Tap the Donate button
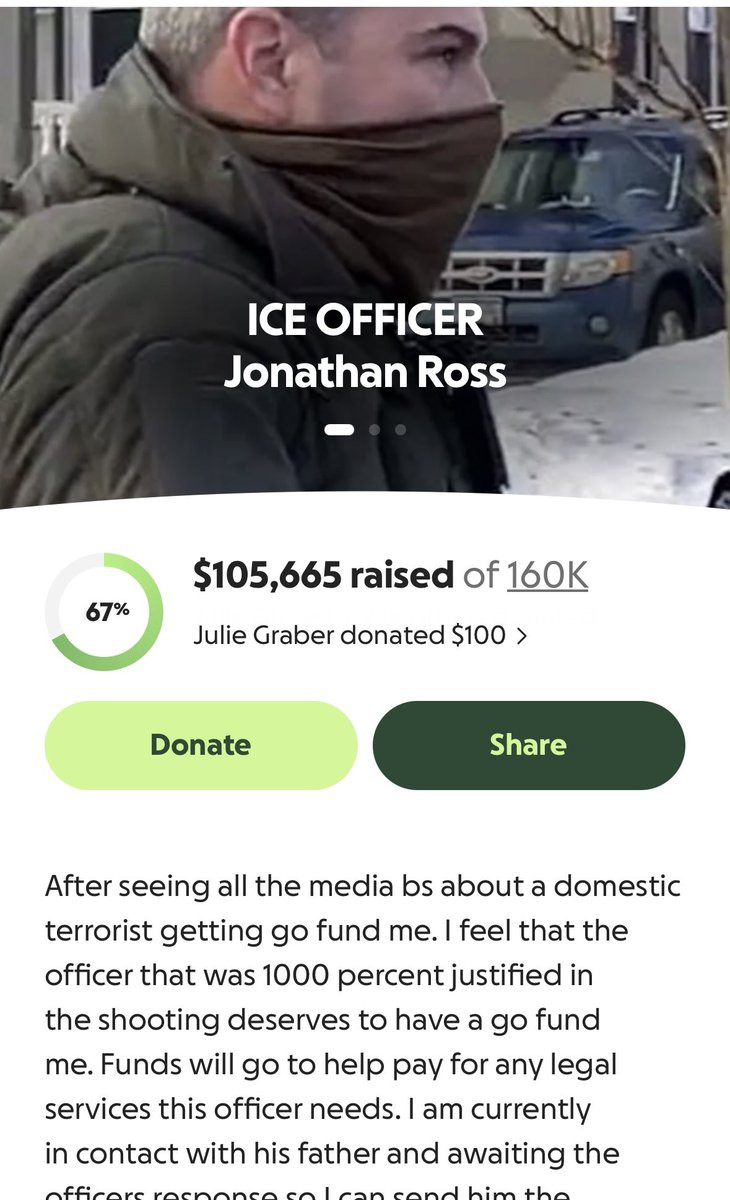The image size is (730, 1200). point(200,745)
